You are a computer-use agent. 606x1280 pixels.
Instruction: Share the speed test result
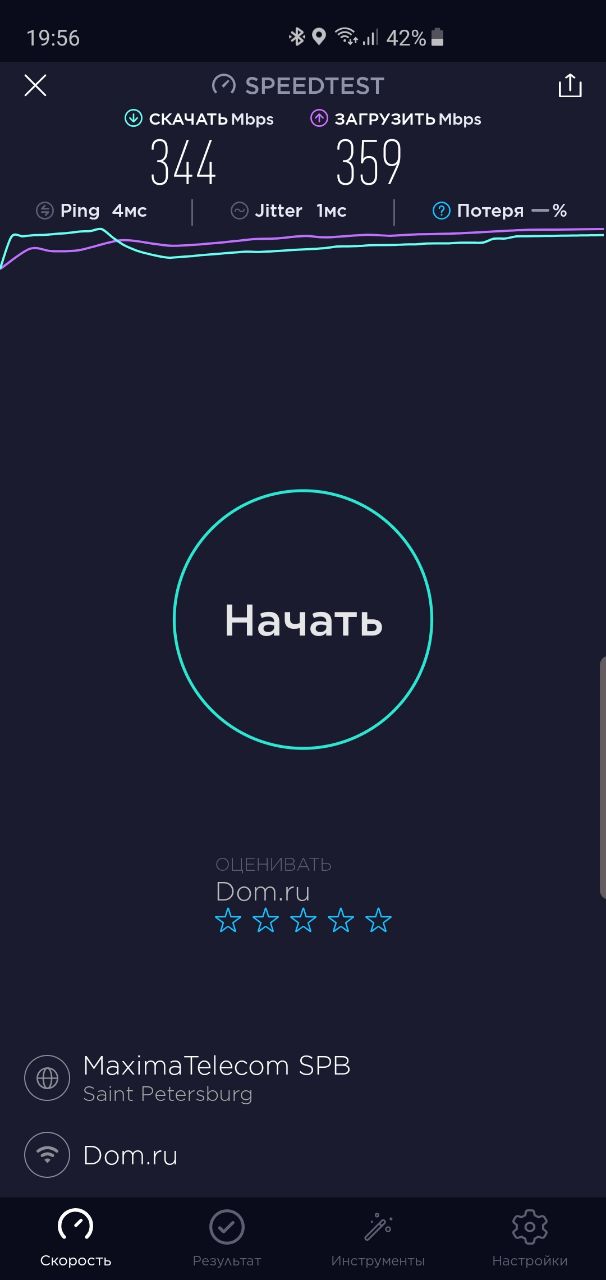tap(570, 86)
